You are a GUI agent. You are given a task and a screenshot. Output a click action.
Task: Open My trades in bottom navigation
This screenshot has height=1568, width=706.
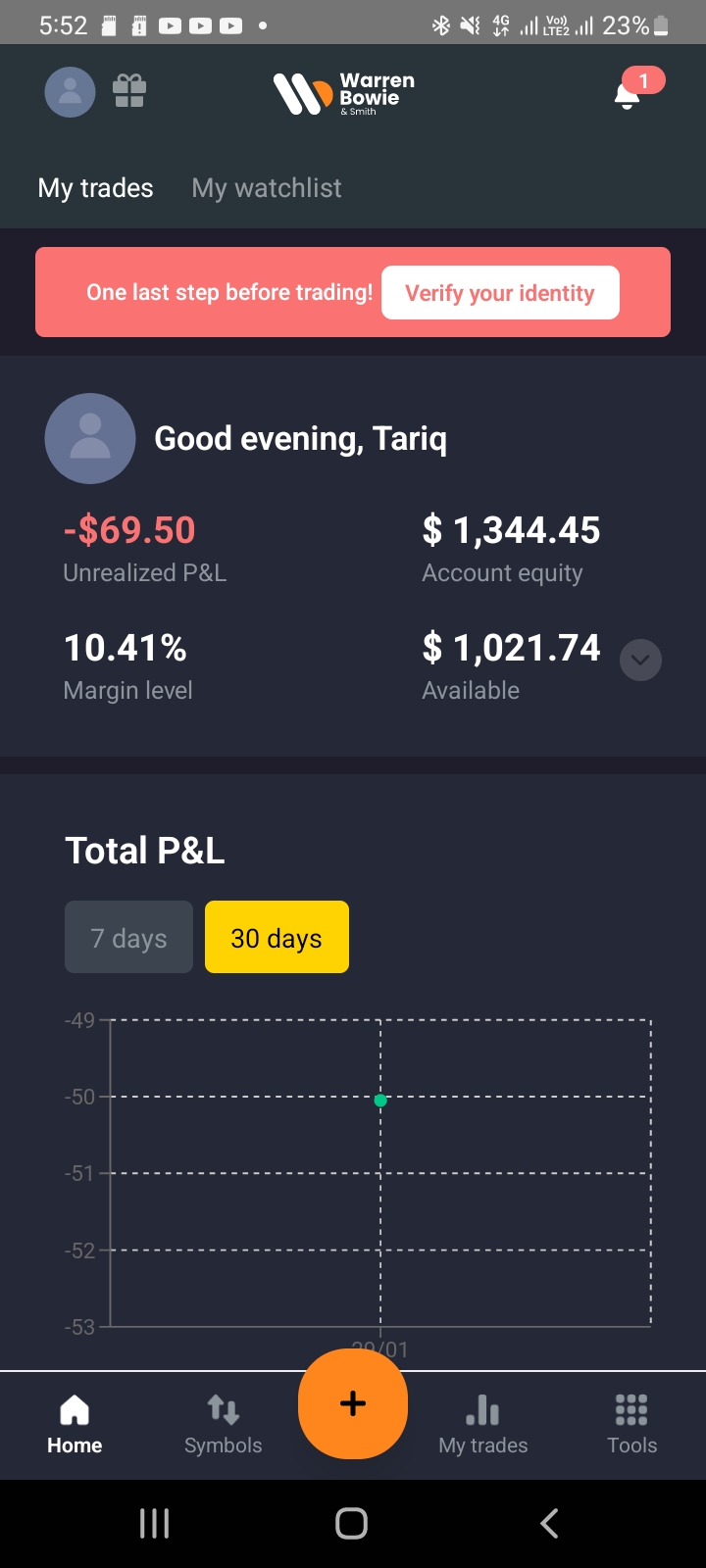click(x=482, y=1425)
